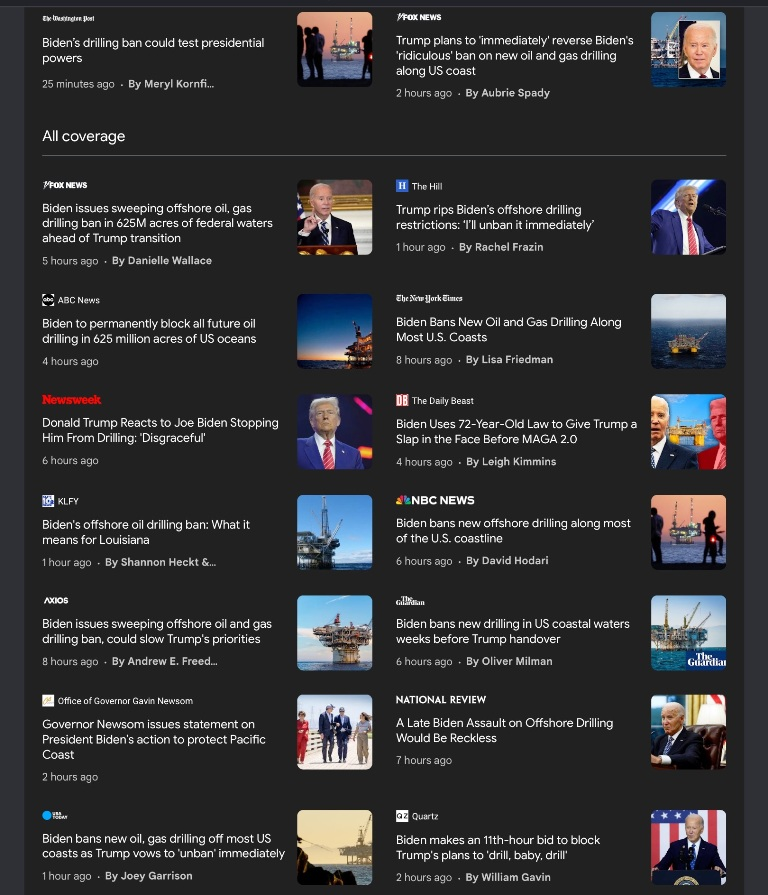Read Fox News story by Aubrie Spady
This screenshot has height=895, width=768.
click(x=514, y=56)
